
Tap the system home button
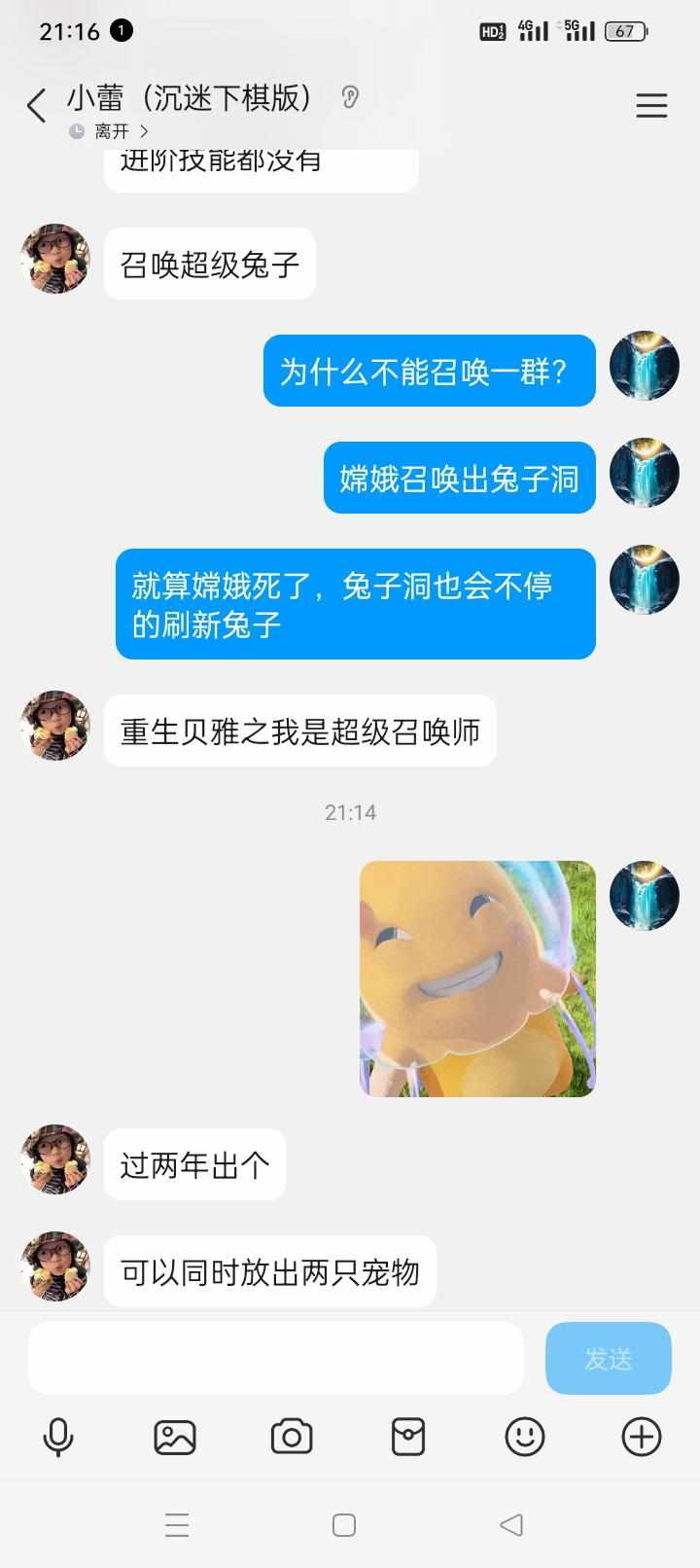coord(344,1524)
